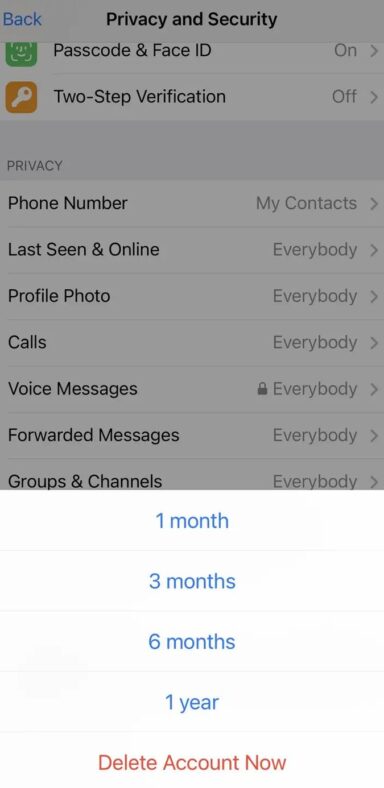Open Last Seen & Online privacy
The height and width of the screenshot is (788, 384).
pos(192,250)
